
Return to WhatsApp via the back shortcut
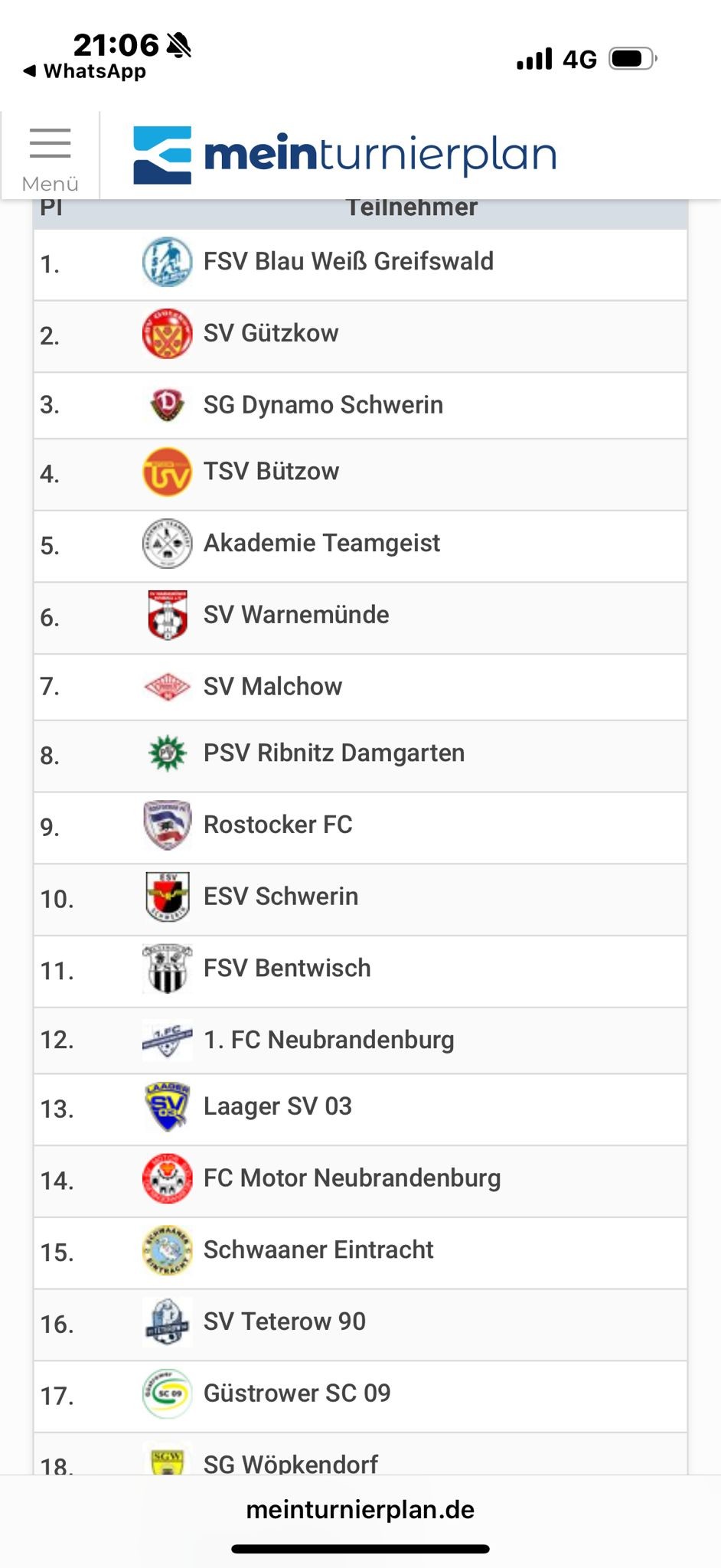[x=84, y=71]
